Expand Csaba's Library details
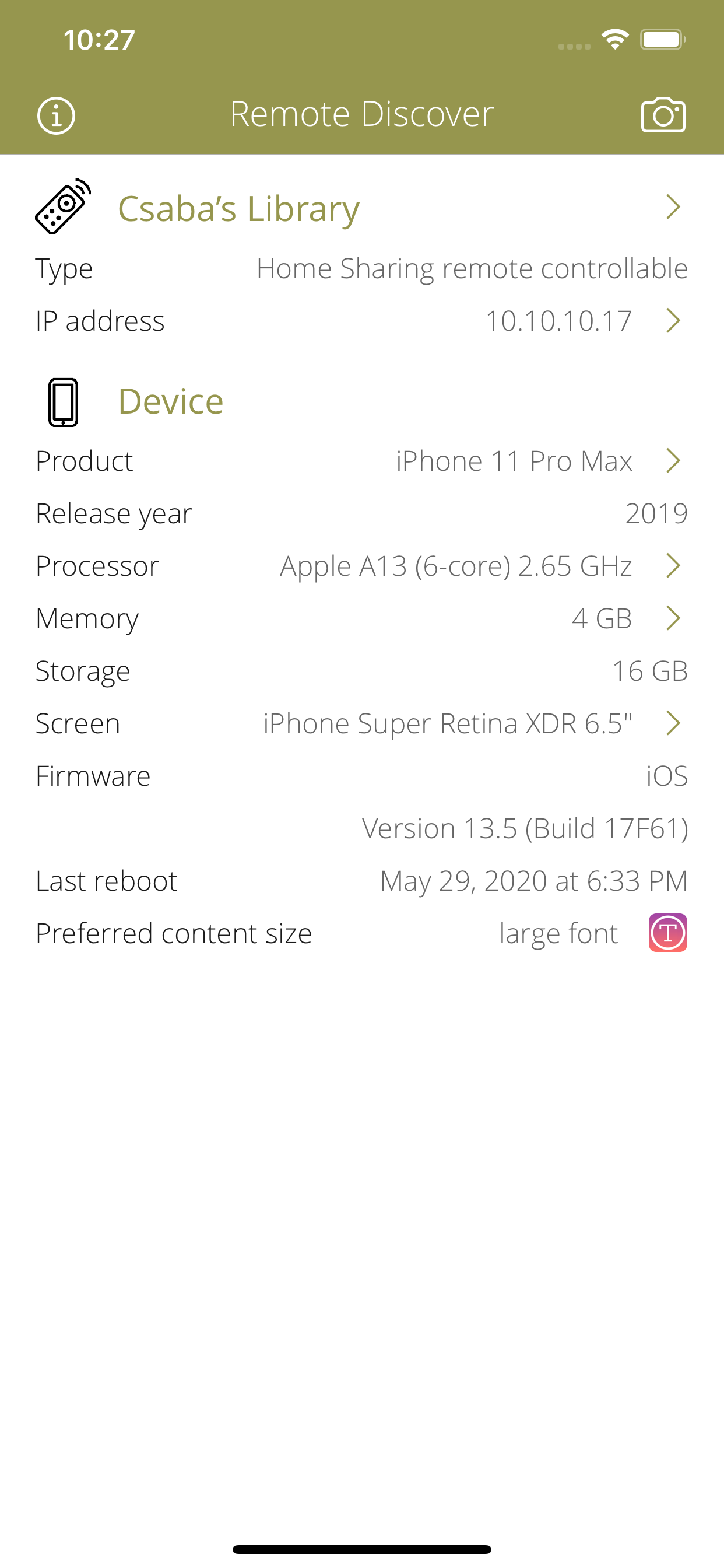This screenshot has width=724, height=1568. pyautogui.click(x=673, y=207)
